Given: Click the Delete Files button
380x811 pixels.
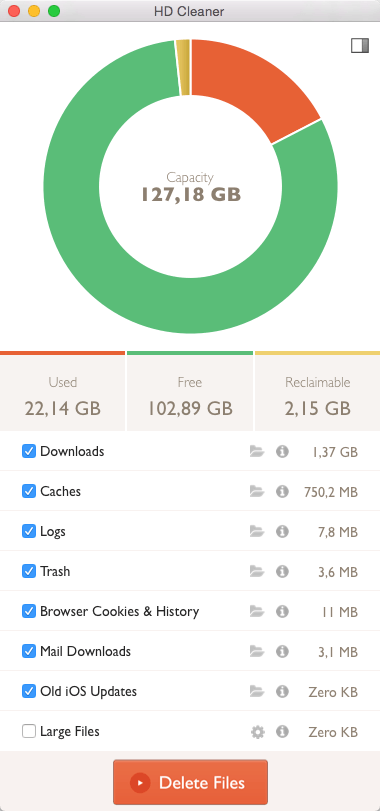Looking at the screenshot, I should click(x=190, y=782).
